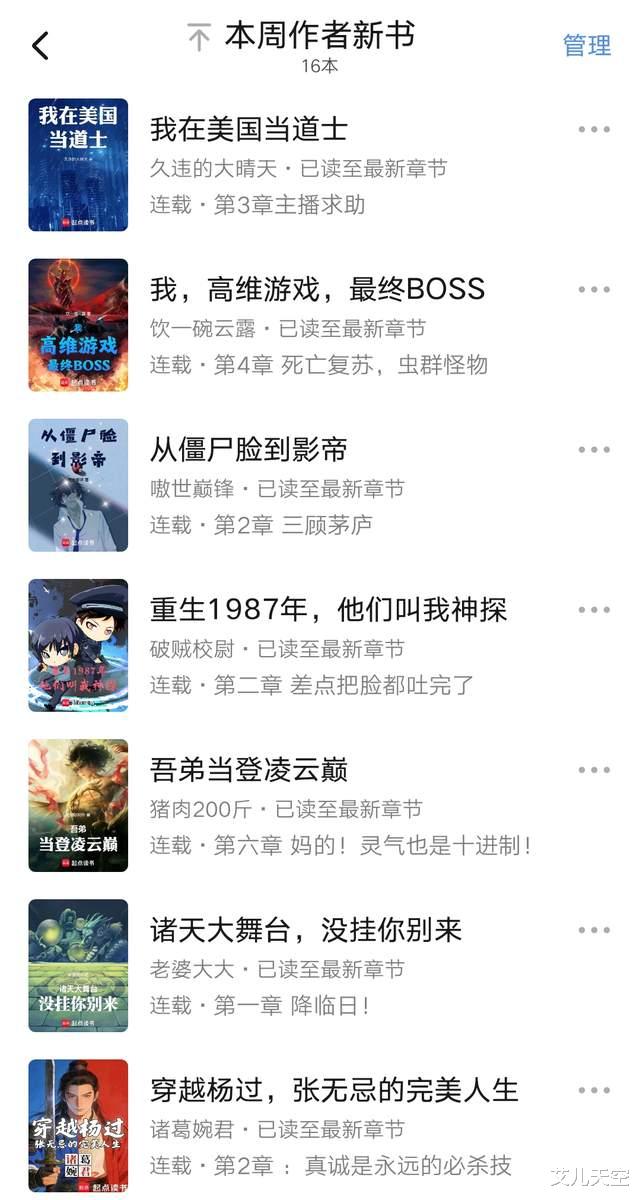Open more options for 我在美国当道士
Image resolution: width=640 pixels, height=1200 pixels.
(x=594, y=130)
